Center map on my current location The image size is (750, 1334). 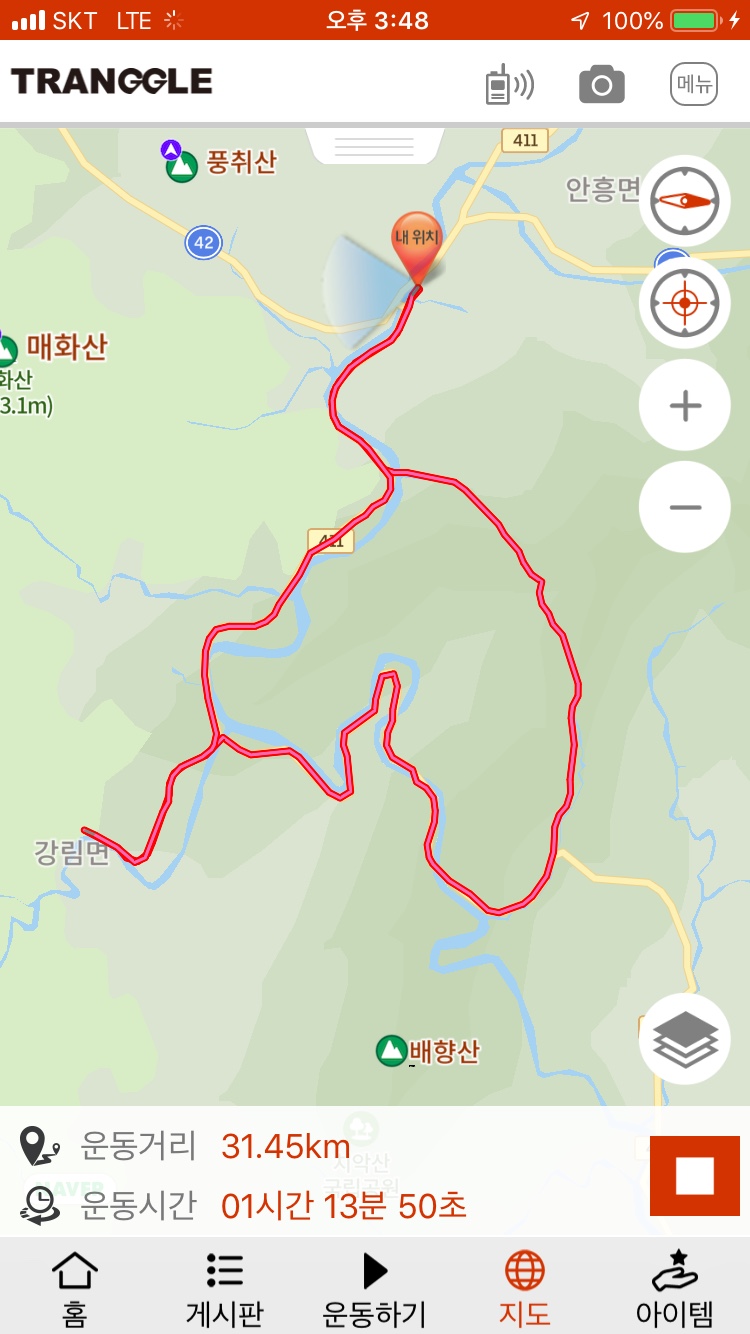coord(685,302)
